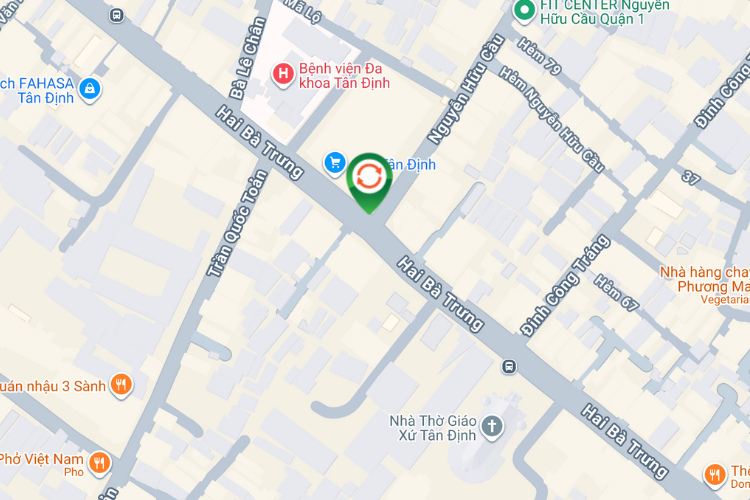Image resolution: width=750 pixels, height=500 pixels.
Task: Open the Tân Định market shopping cart marker
Action: (x=334, y=162)
